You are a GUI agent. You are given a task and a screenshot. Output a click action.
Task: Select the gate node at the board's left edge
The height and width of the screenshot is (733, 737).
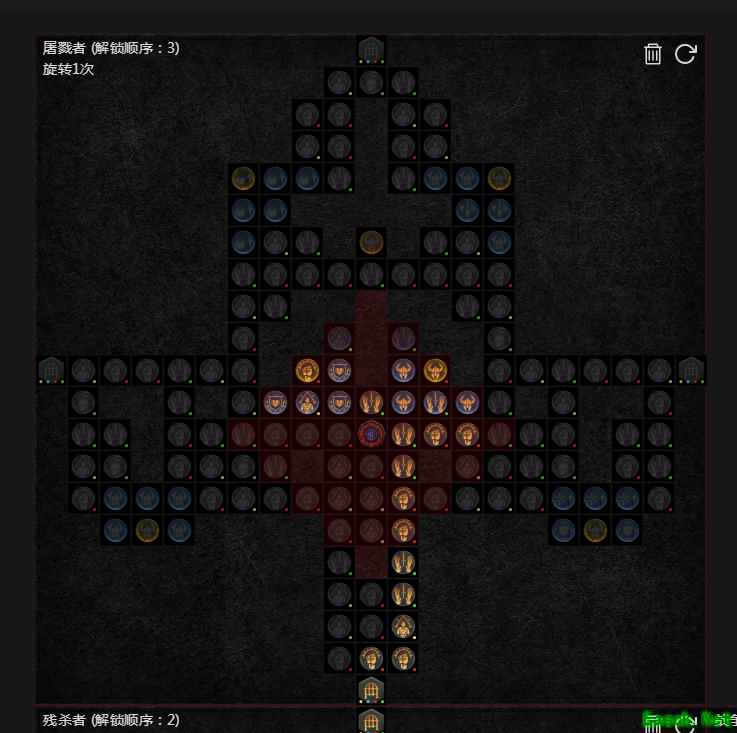51,370
